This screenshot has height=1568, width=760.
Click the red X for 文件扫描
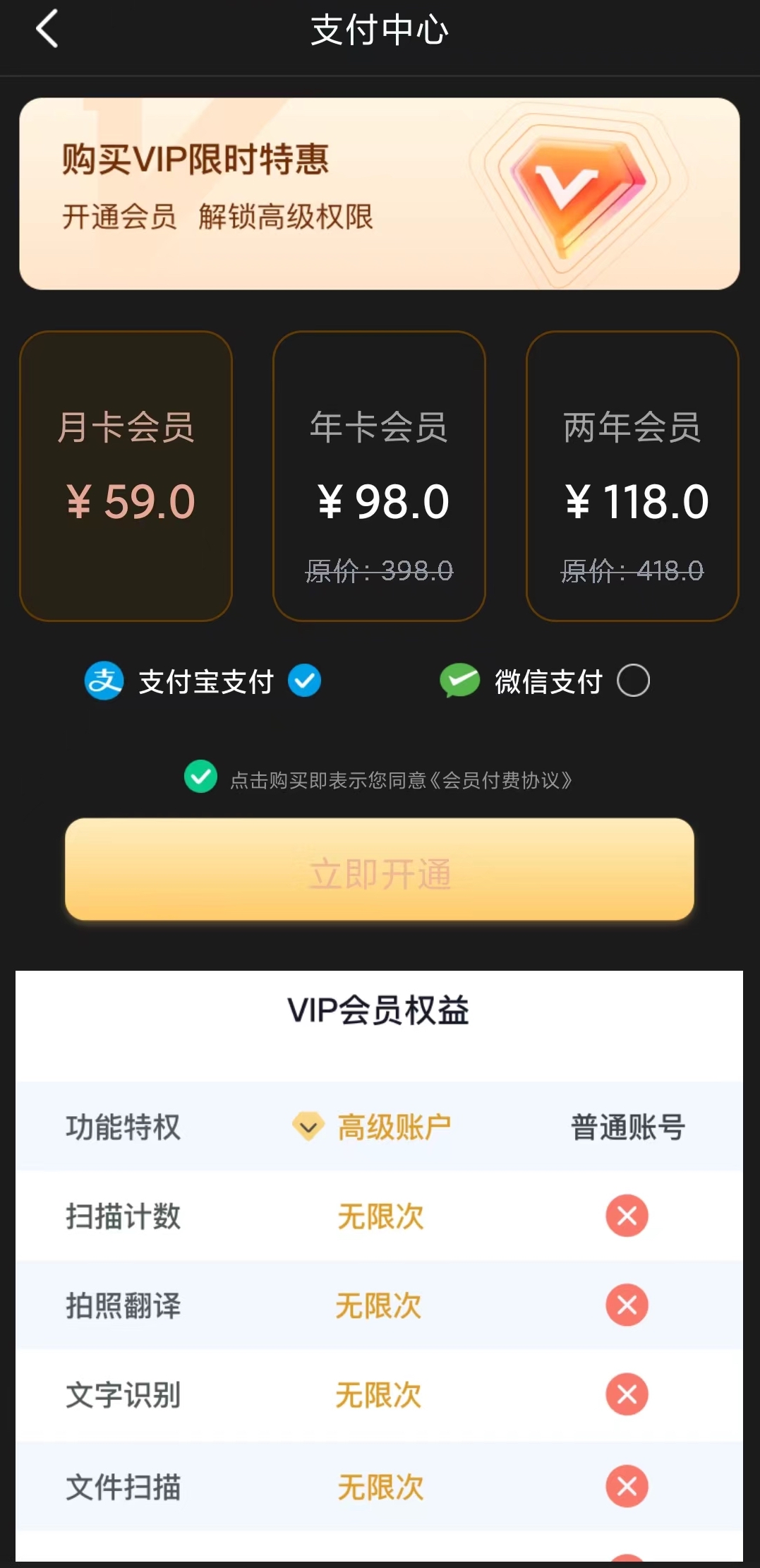[627, 1486]
